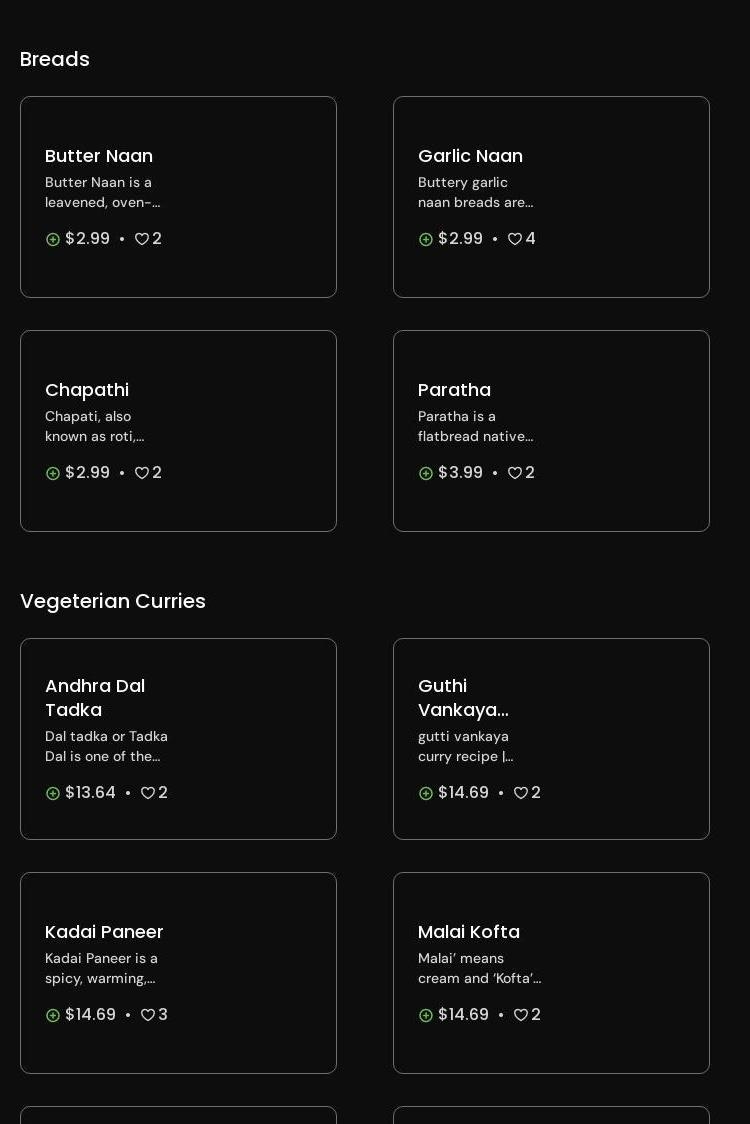Image resolution: width=750 pixels, height=1124 pixels.
Task: Add Guthi Vankaya curry to the order
Action: (426, 793)
